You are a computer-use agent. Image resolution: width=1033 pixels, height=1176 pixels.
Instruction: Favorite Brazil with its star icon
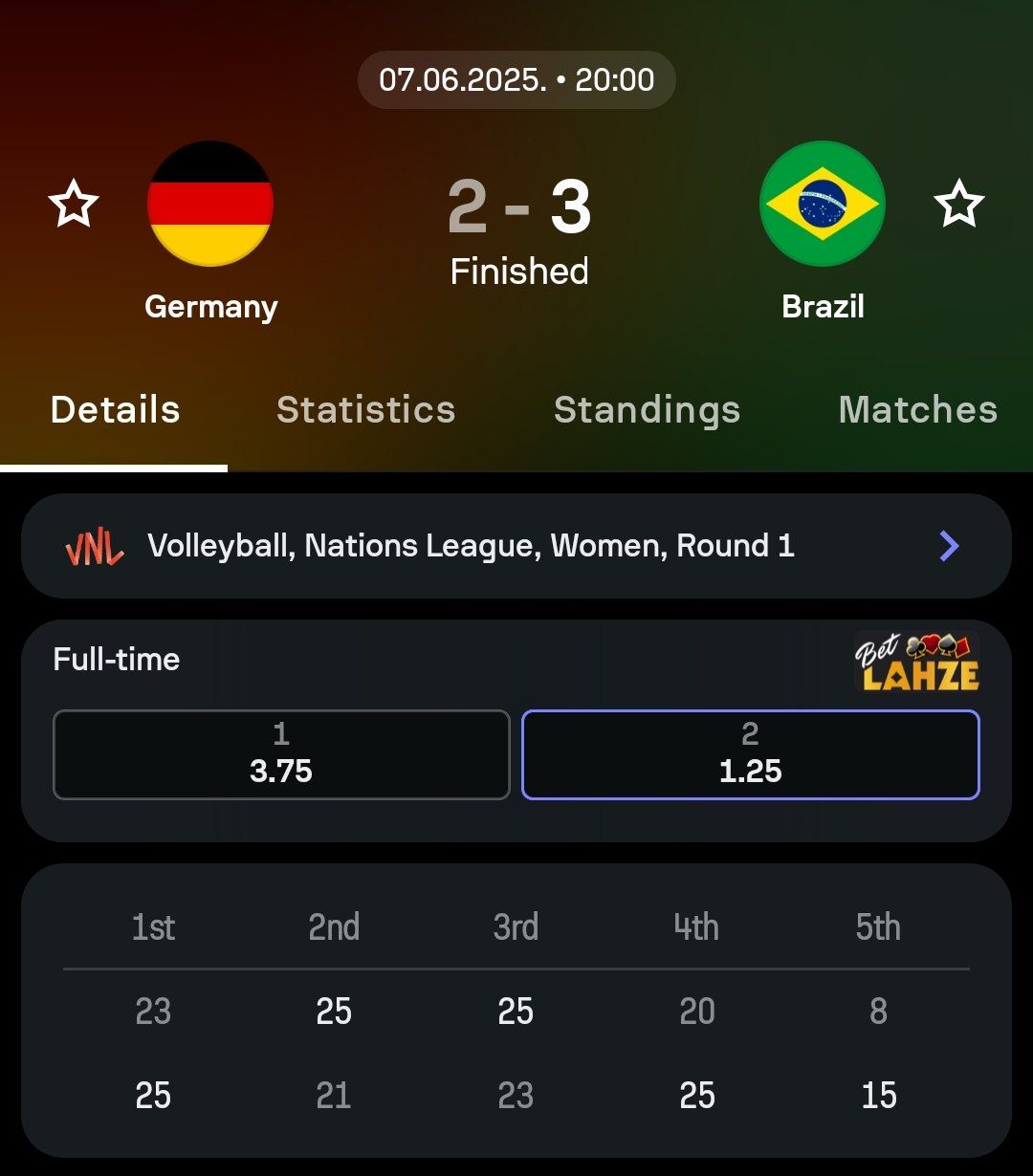958,205
